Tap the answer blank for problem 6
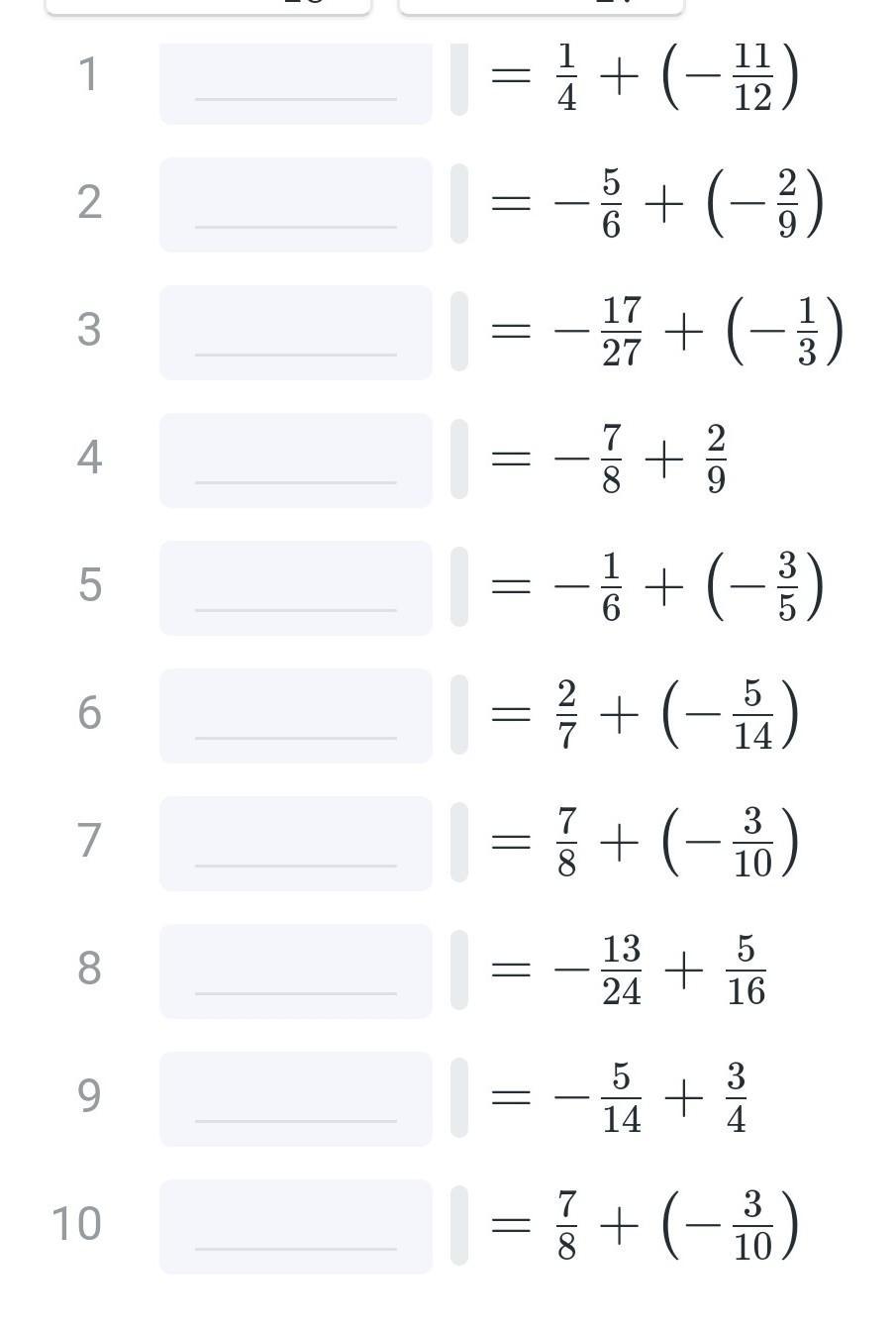This screenshot has height=1329, width=896. [295, 716]
